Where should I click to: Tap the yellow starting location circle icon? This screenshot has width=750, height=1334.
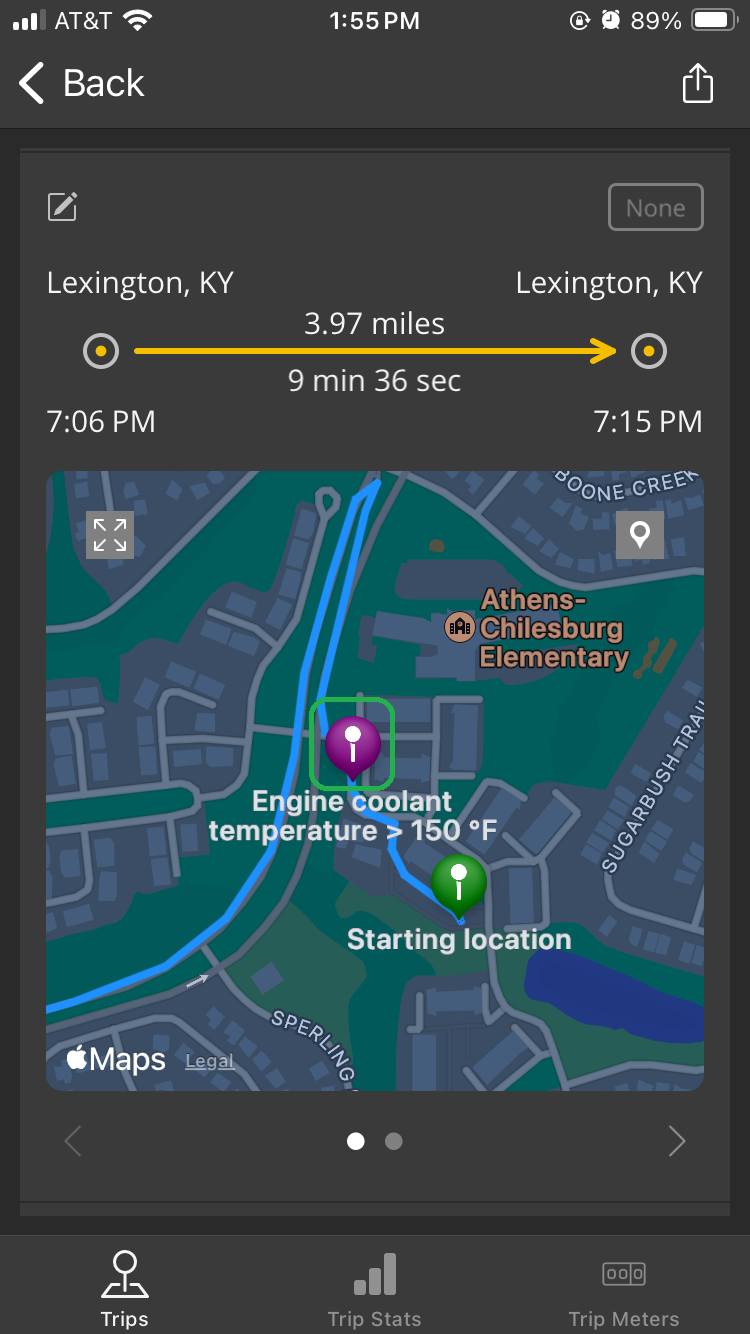[x=100, y=351]
